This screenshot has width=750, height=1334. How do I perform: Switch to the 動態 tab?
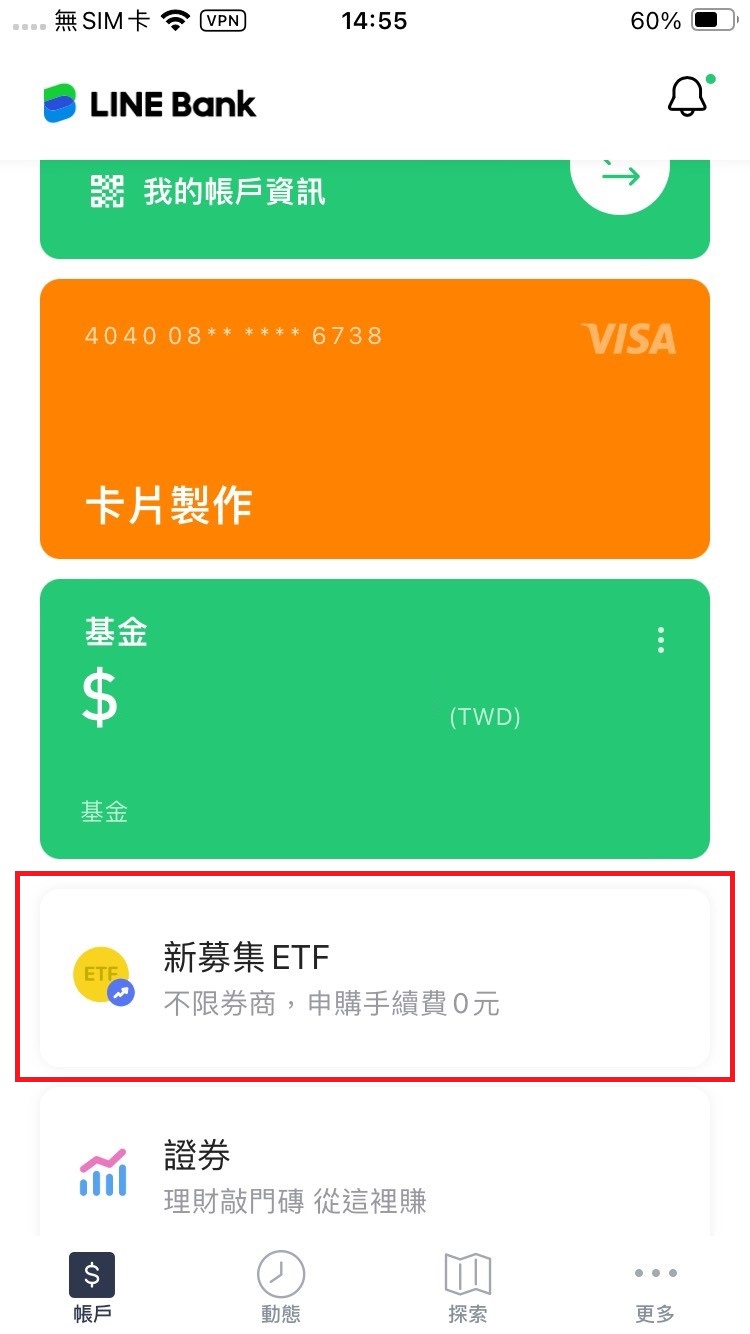pyautogui.click(x=281, y=1287)
